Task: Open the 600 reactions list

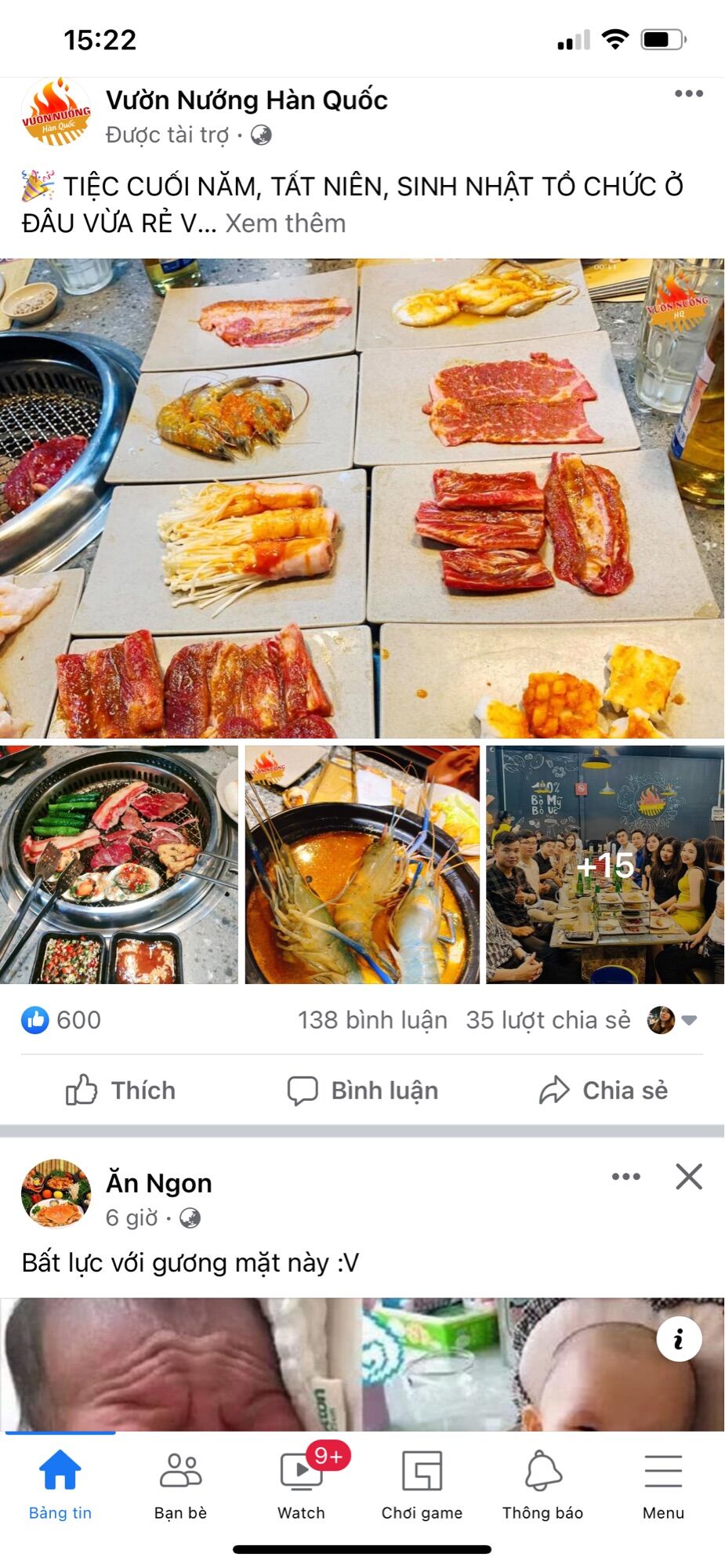Action: tap(61, 1020)
